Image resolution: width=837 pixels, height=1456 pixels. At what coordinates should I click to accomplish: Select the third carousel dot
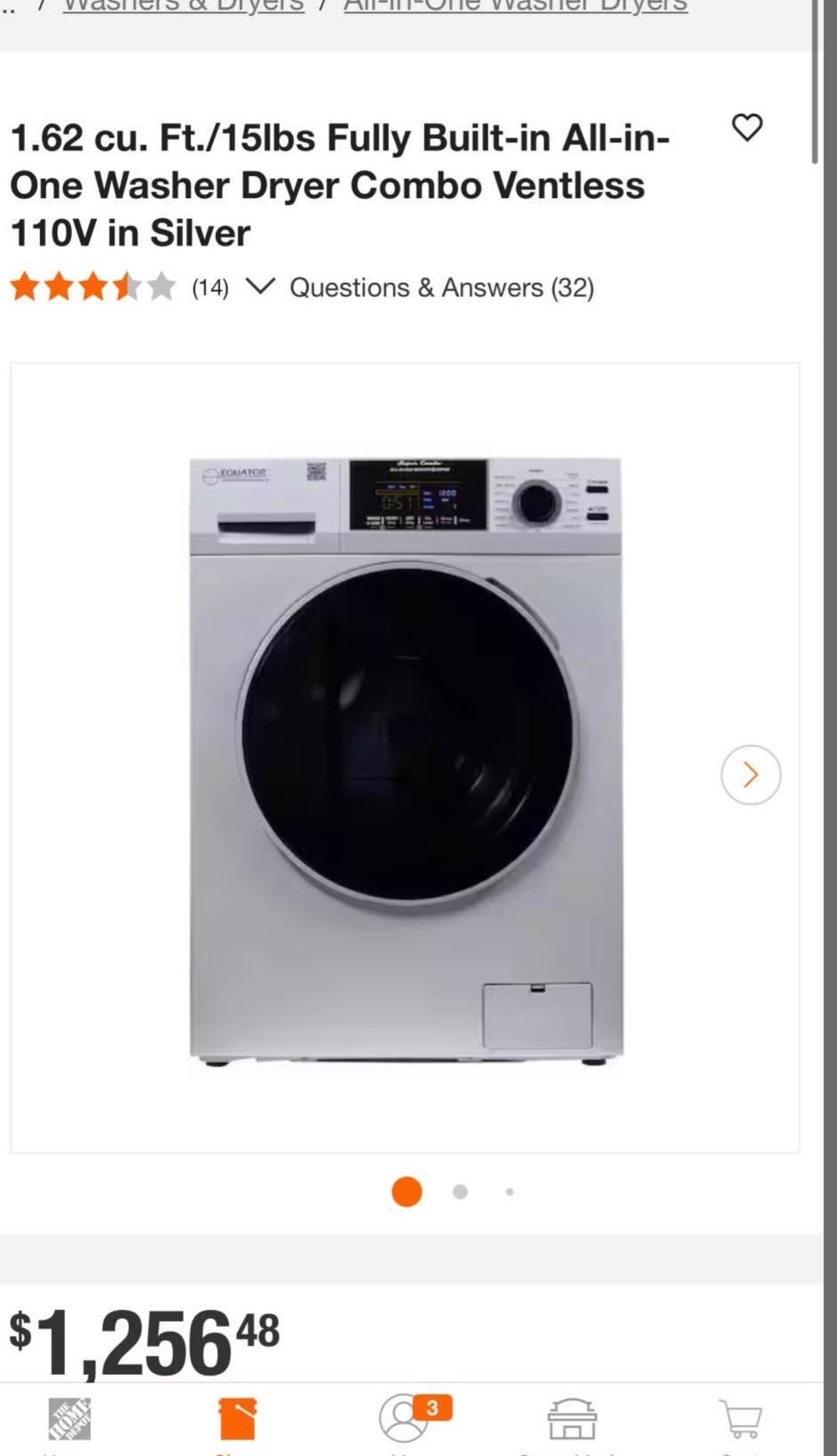509,1193
